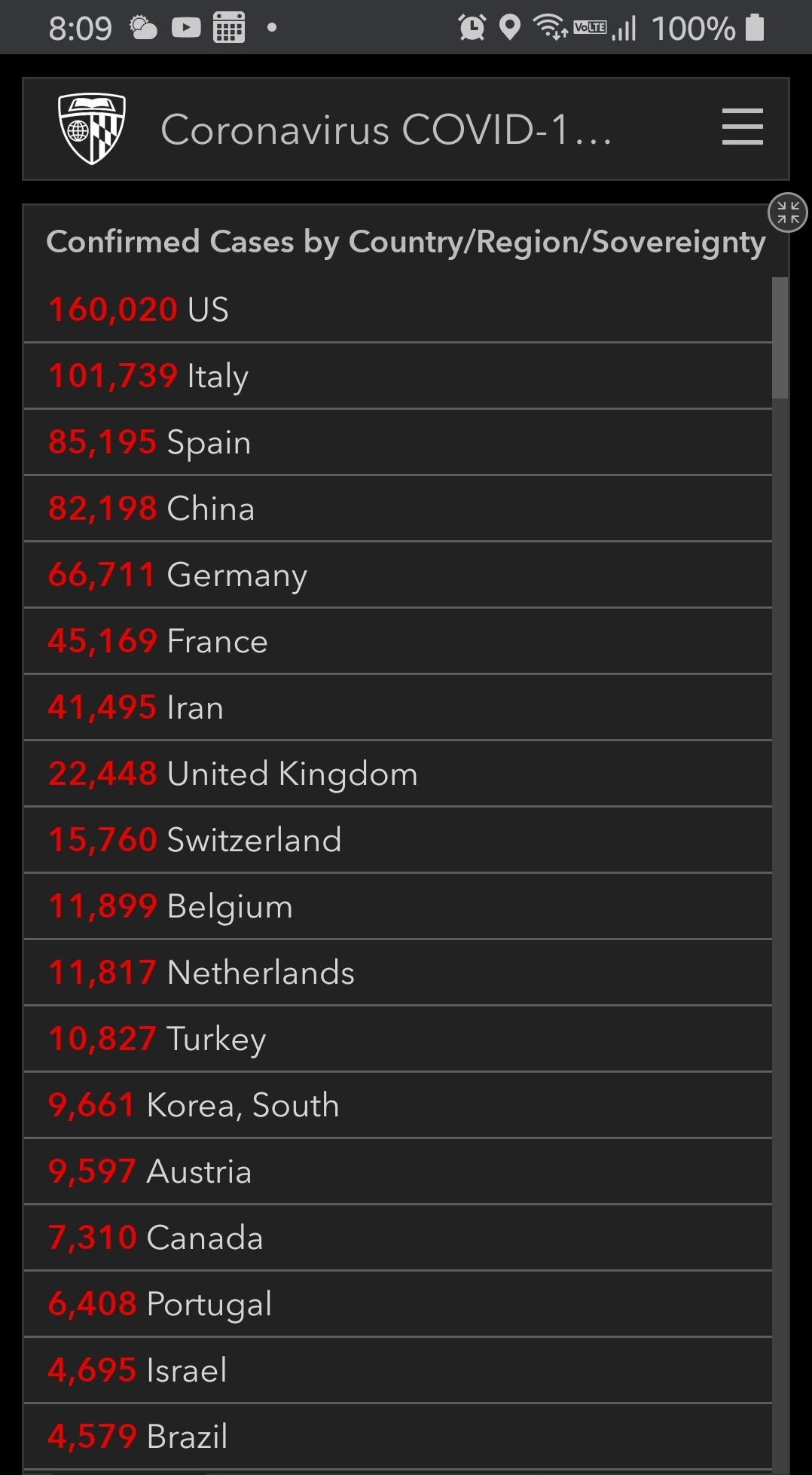Select the Turkey entry

pos(398,1039)
